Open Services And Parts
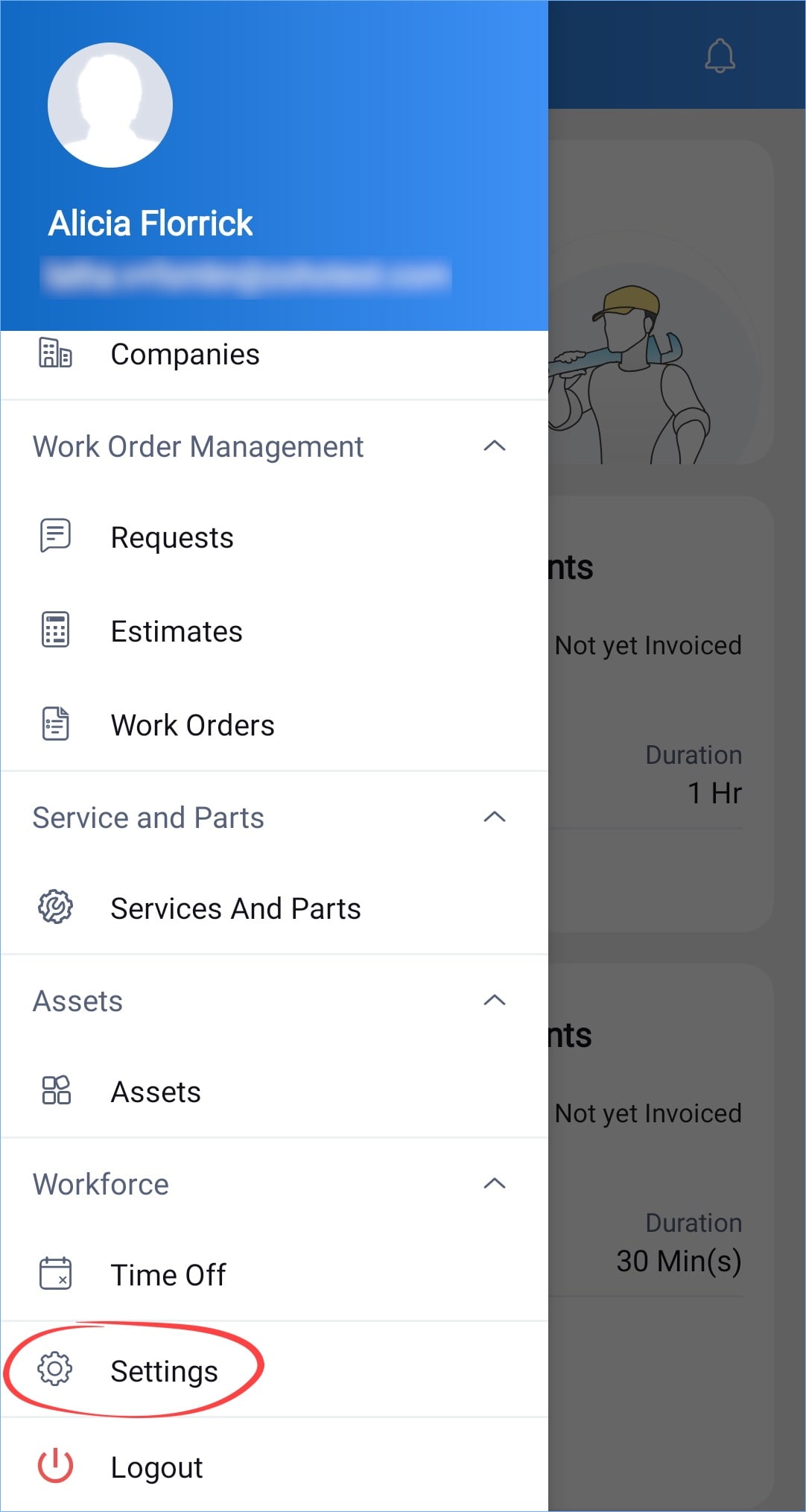The width and height of the screenshot is (806, 1512). click(x=274, y=908)
